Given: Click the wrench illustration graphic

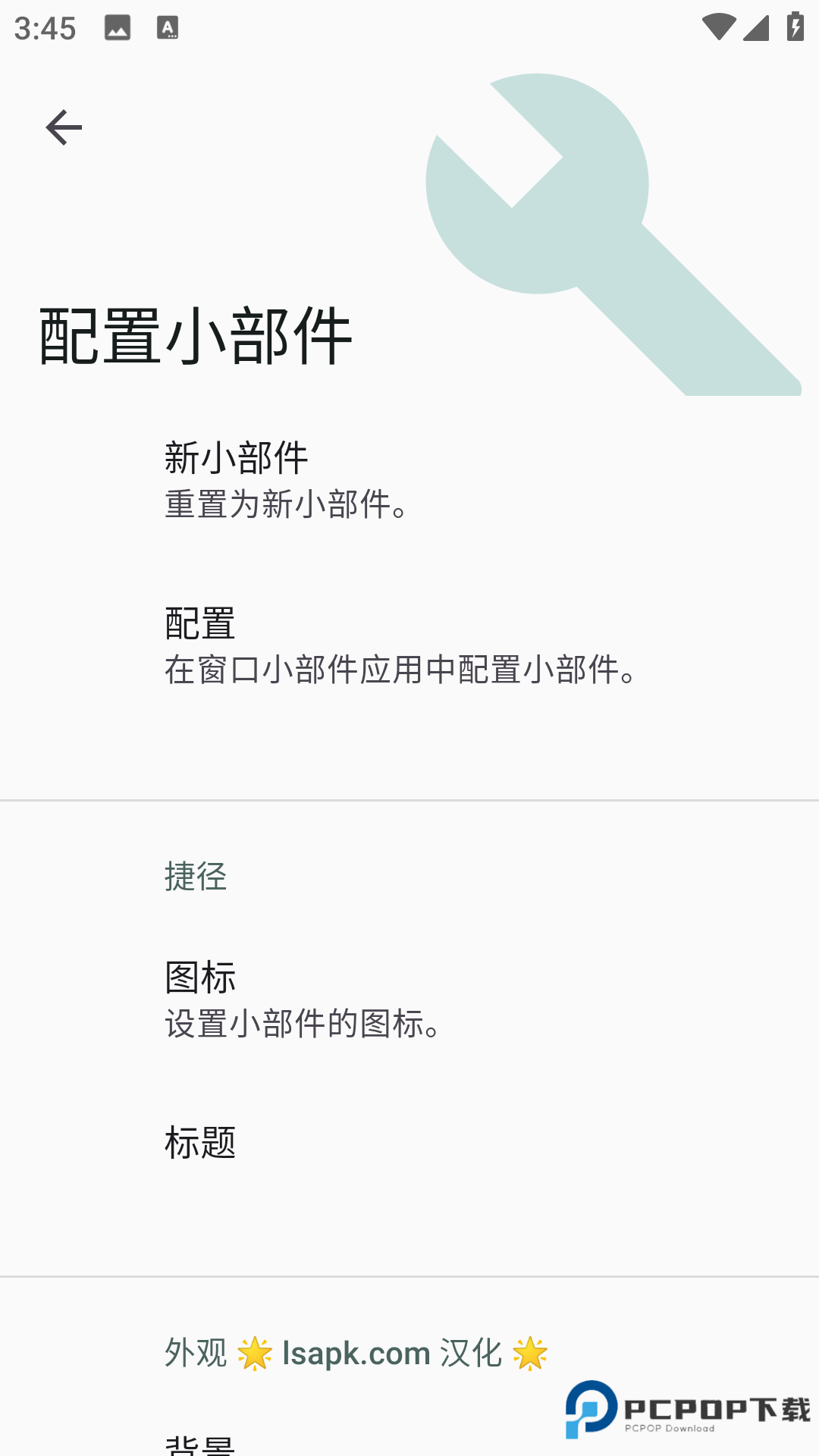Looking at the screenshot, I should click(599, 227).
